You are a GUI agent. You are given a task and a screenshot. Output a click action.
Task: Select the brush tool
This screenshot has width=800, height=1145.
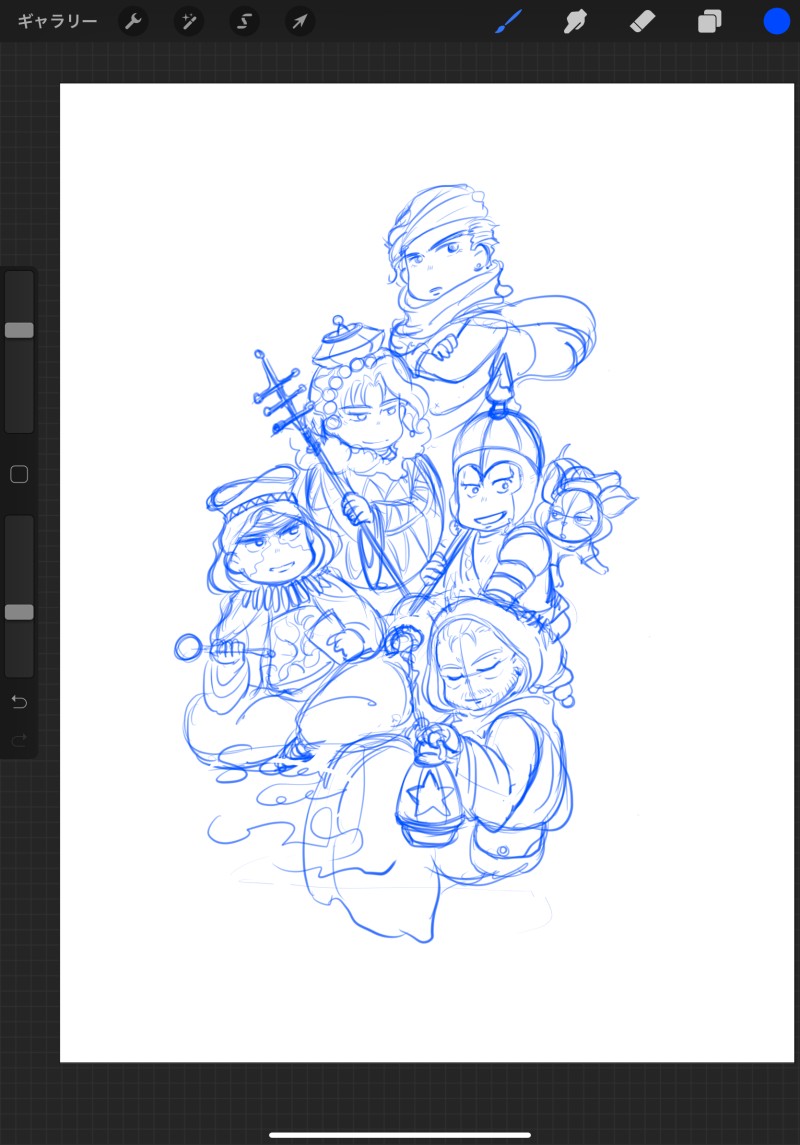(509, 21)
